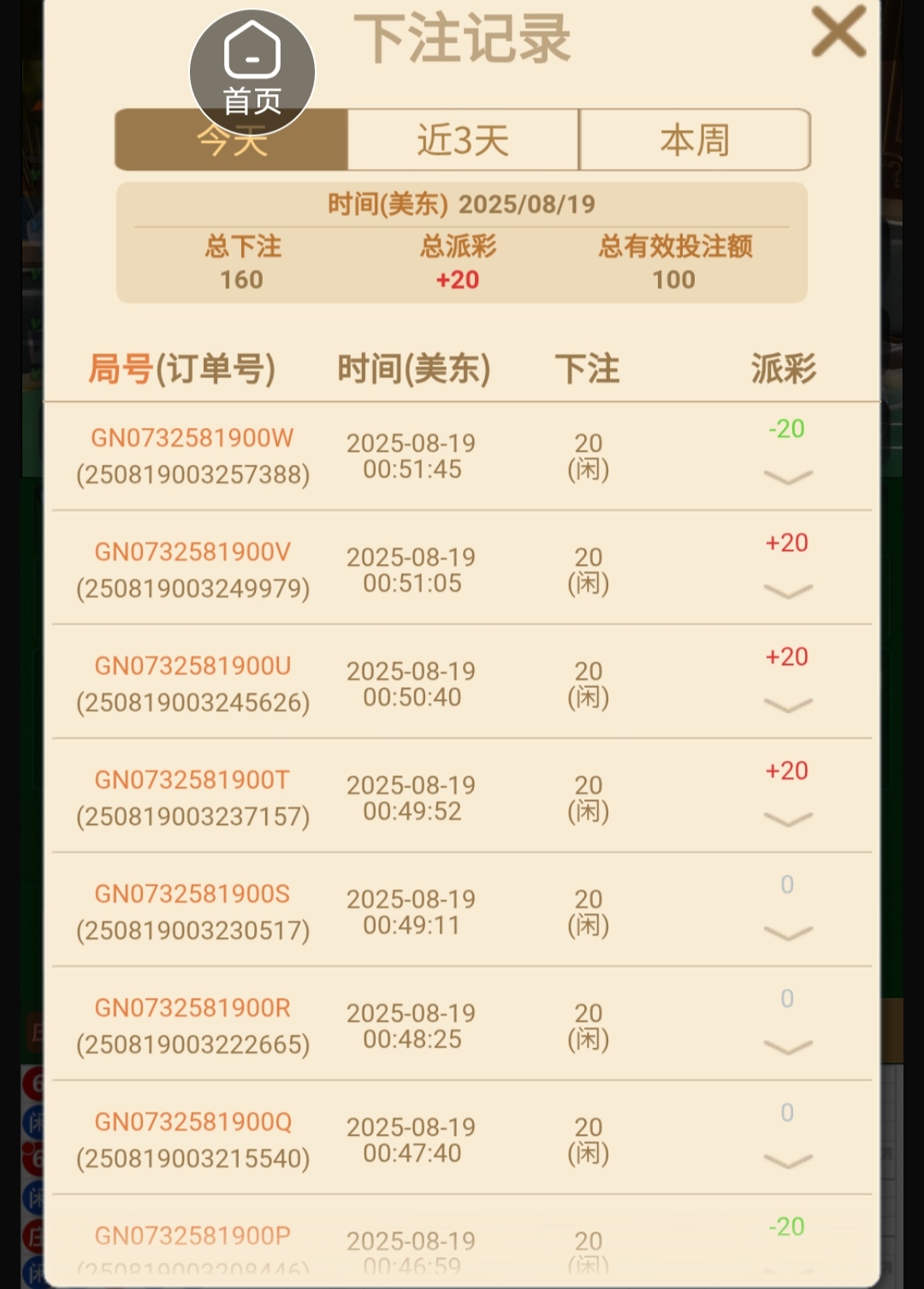Go to 首页 via floating home button

point(252,72)
